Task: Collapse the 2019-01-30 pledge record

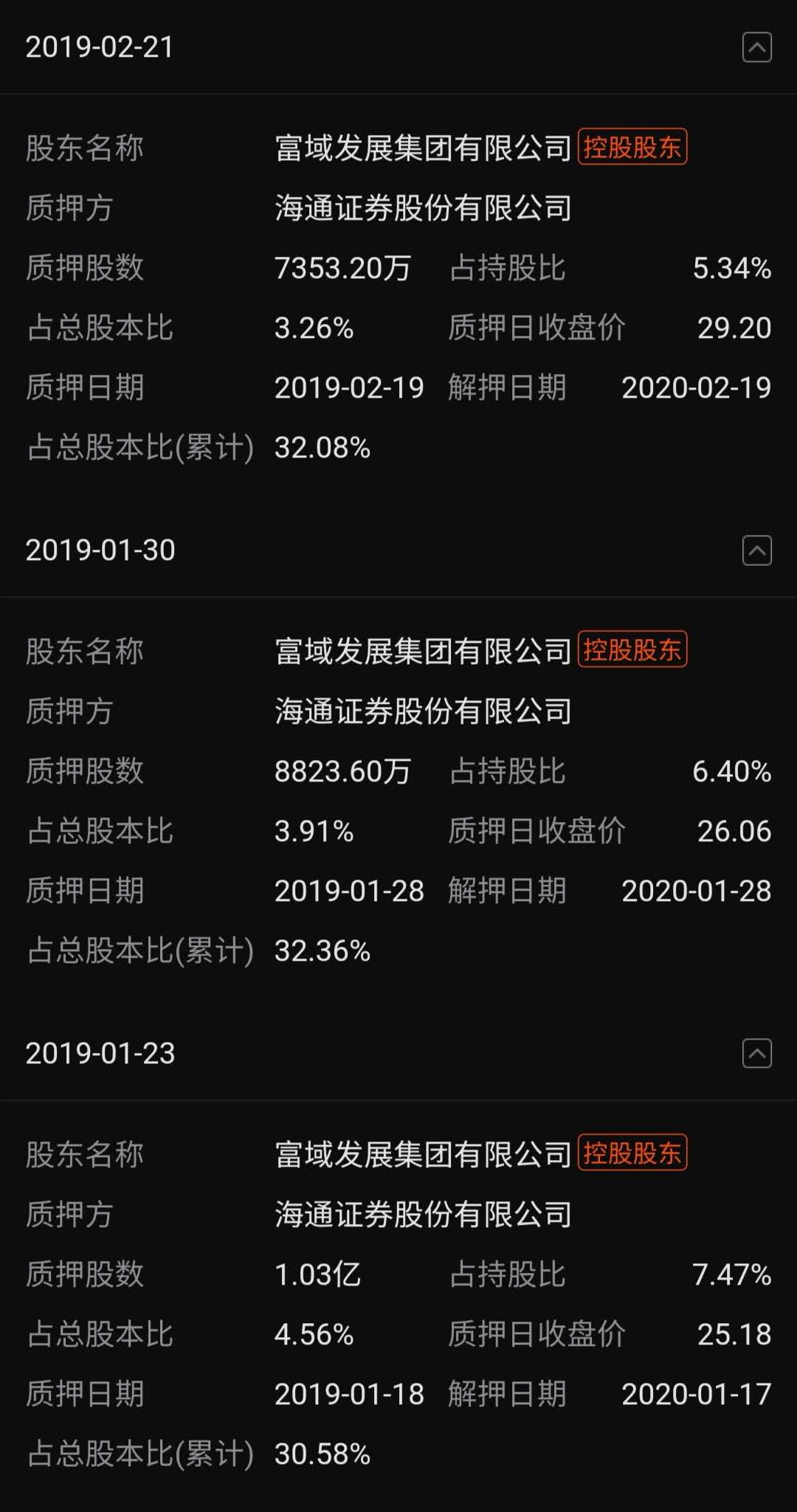Action: click(756, 550)
